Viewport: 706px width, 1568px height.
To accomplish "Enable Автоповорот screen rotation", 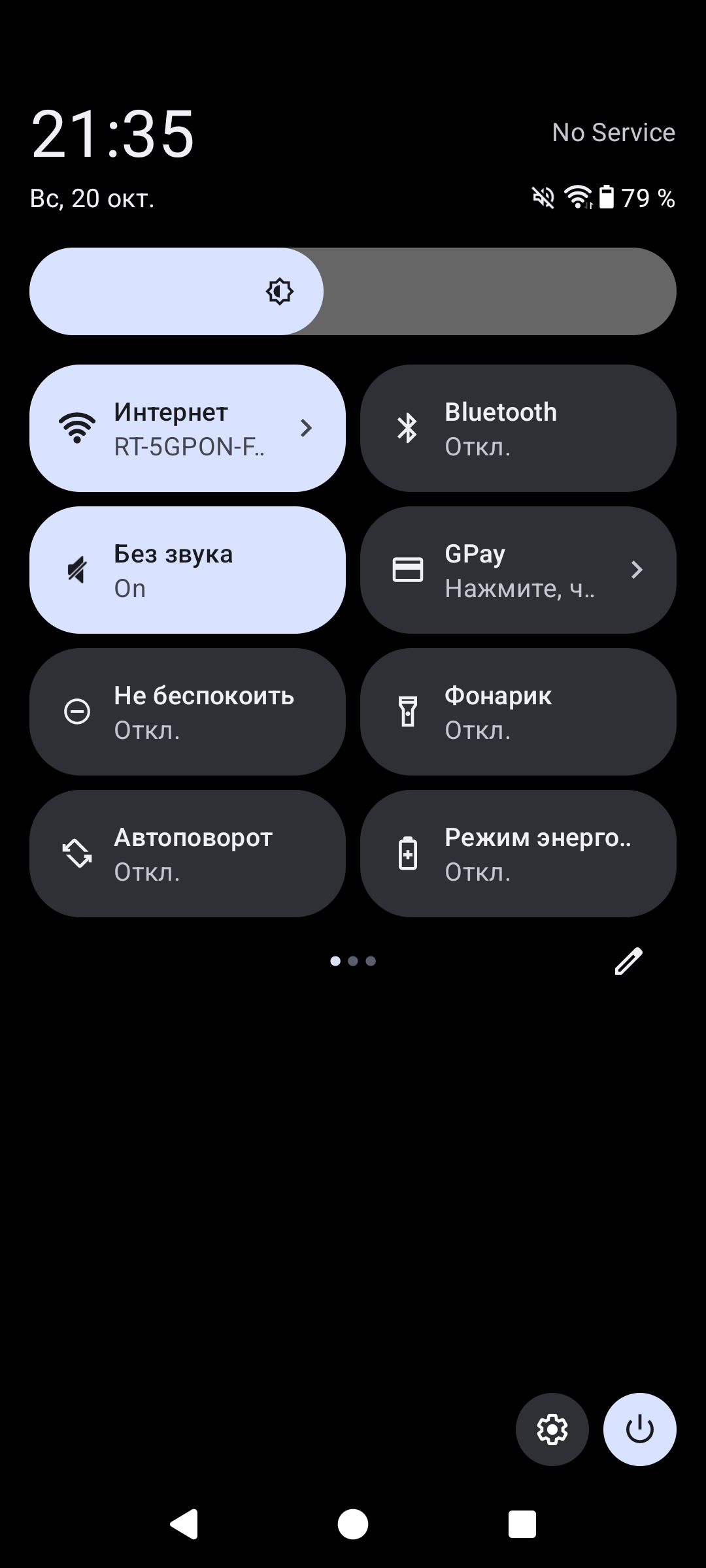I will [x=187, y=853].
